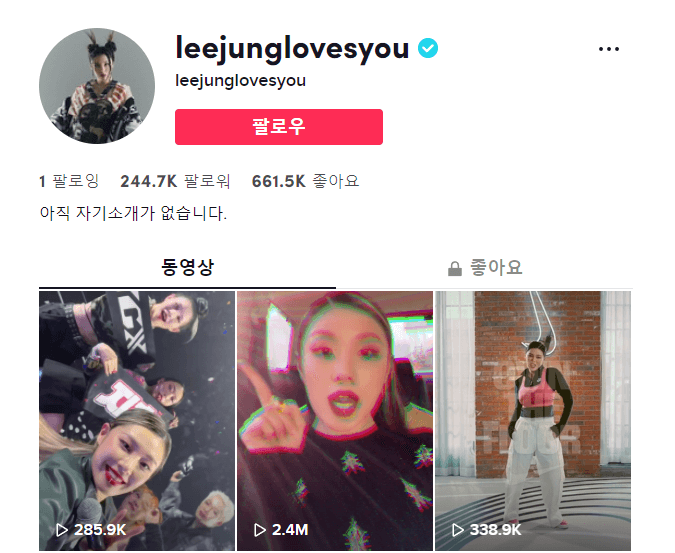Switch to the 동영상 tab

click(x=187, y=268)
